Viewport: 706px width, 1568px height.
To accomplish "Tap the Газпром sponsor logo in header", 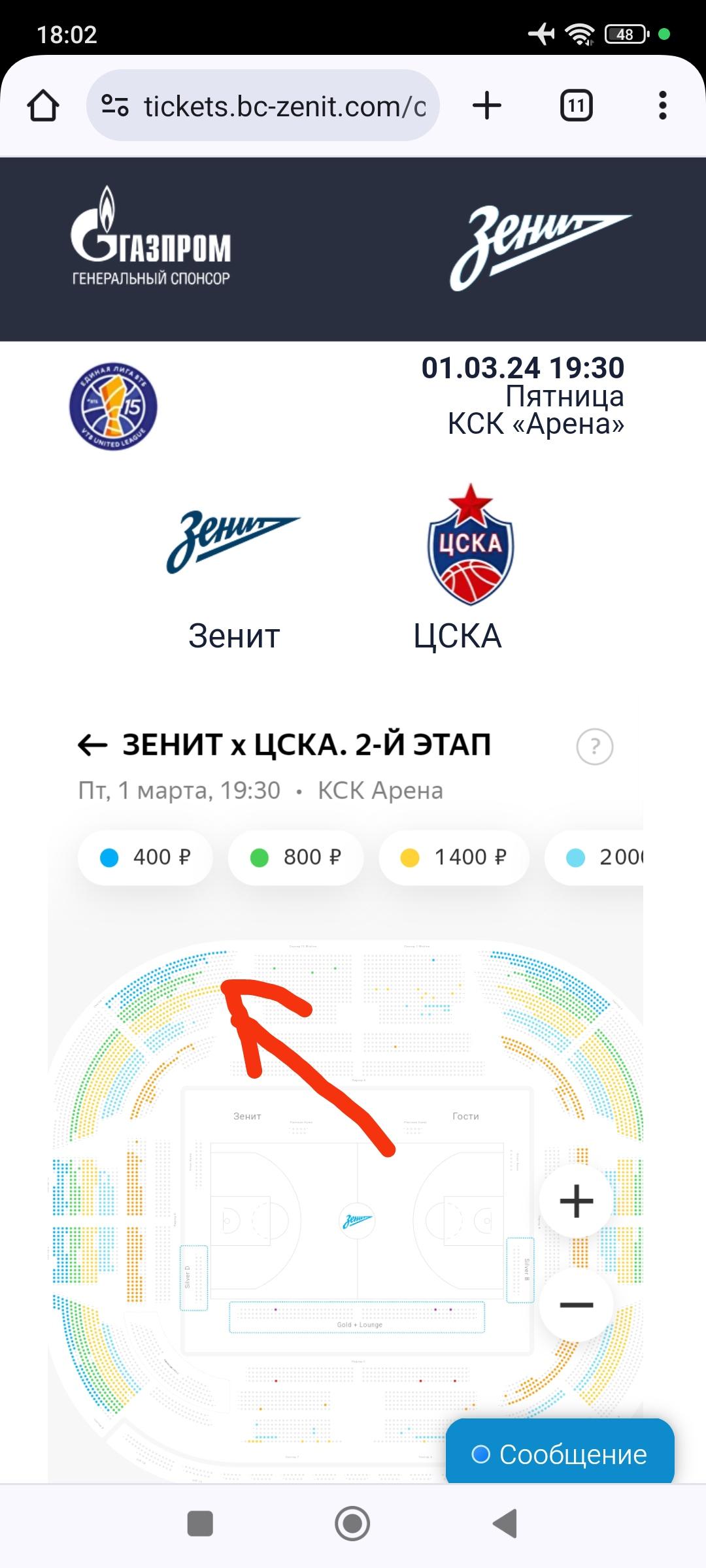I will 150,237.
